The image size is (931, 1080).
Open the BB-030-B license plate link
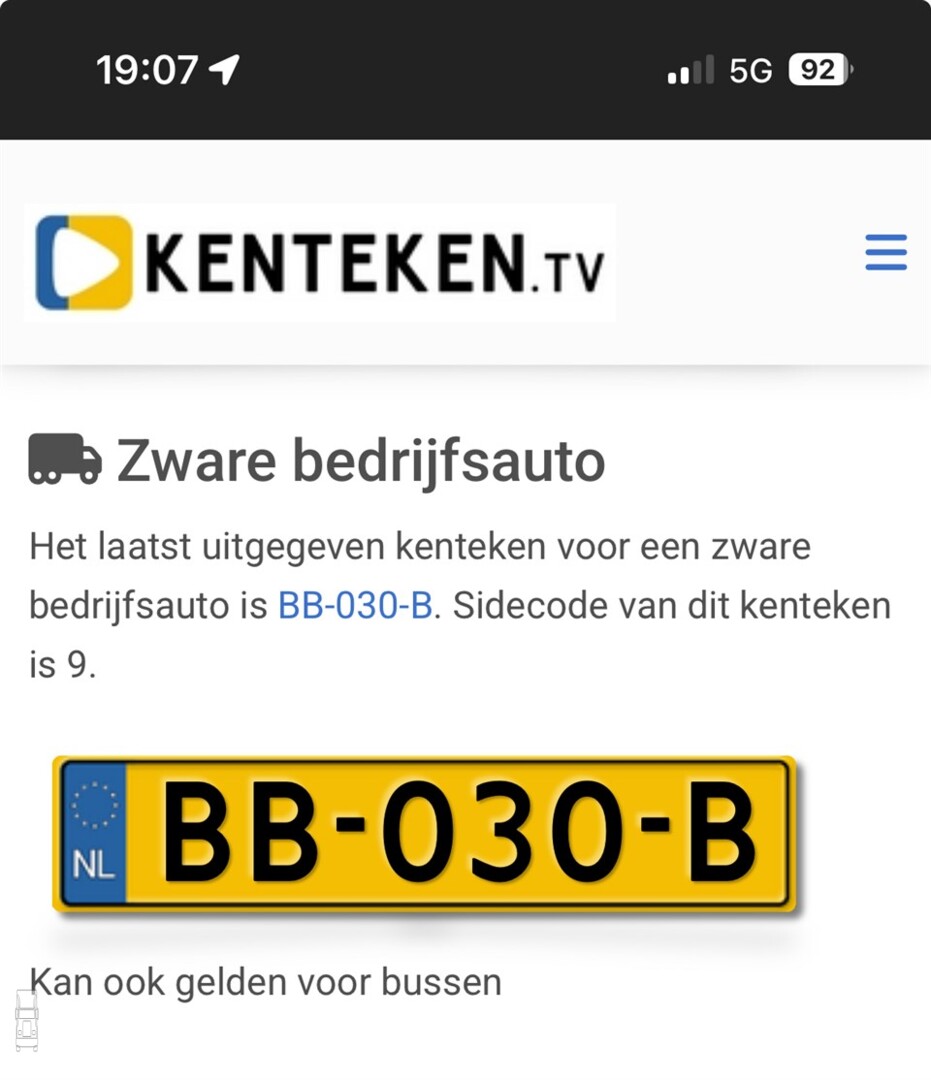pos(355,607)
